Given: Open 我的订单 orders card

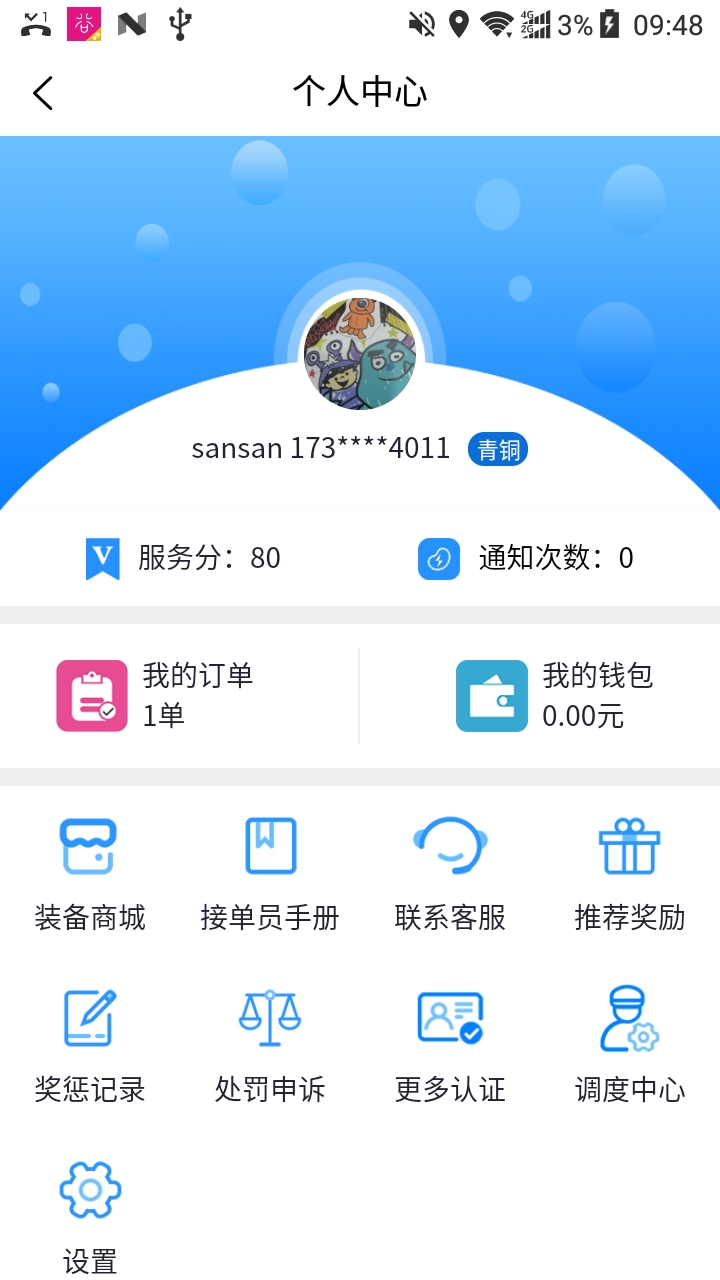Looking at the screenshot, I should tap(156, 696).
